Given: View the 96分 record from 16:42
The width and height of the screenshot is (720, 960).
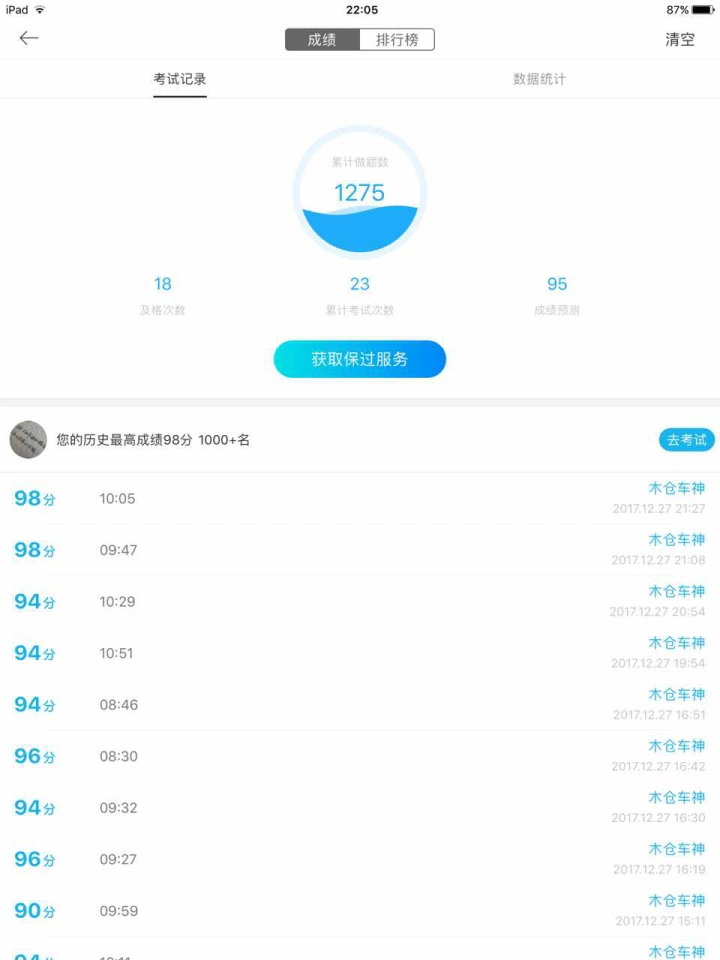Looking at the screenshot, I should (360, 756).
